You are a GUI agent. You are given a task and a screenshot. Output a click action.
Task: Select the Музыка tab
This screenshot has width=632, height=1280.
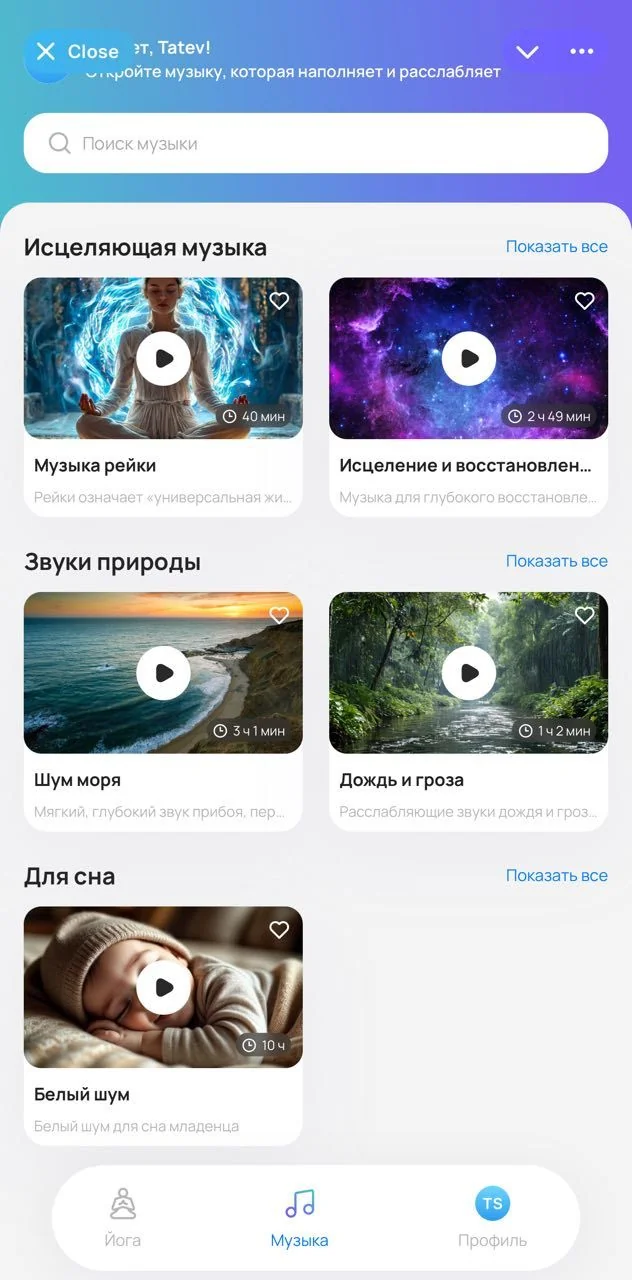tap(299, 1217)
